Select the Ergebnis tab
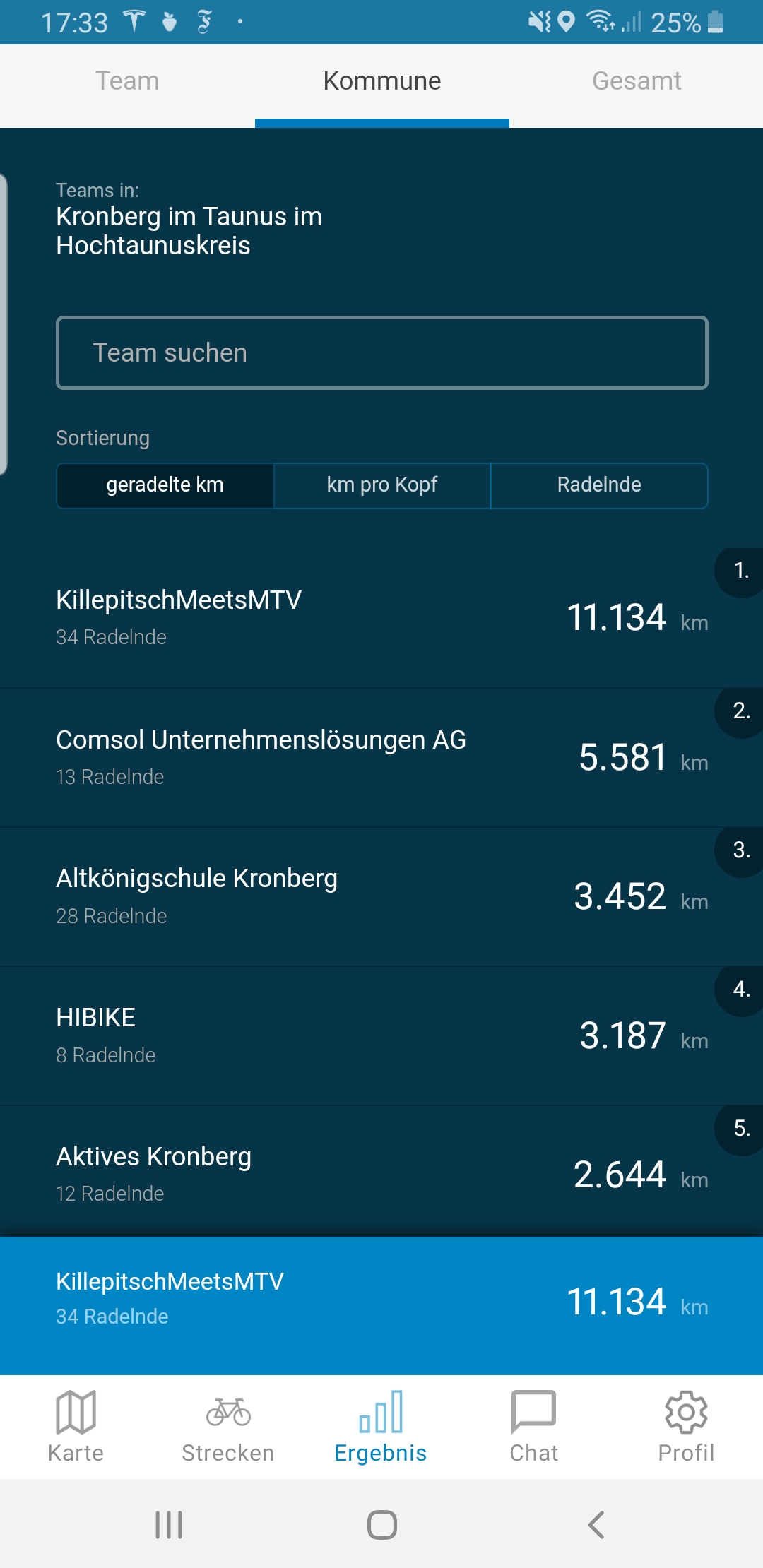The image size is (763, 1568). [381, 1427]
